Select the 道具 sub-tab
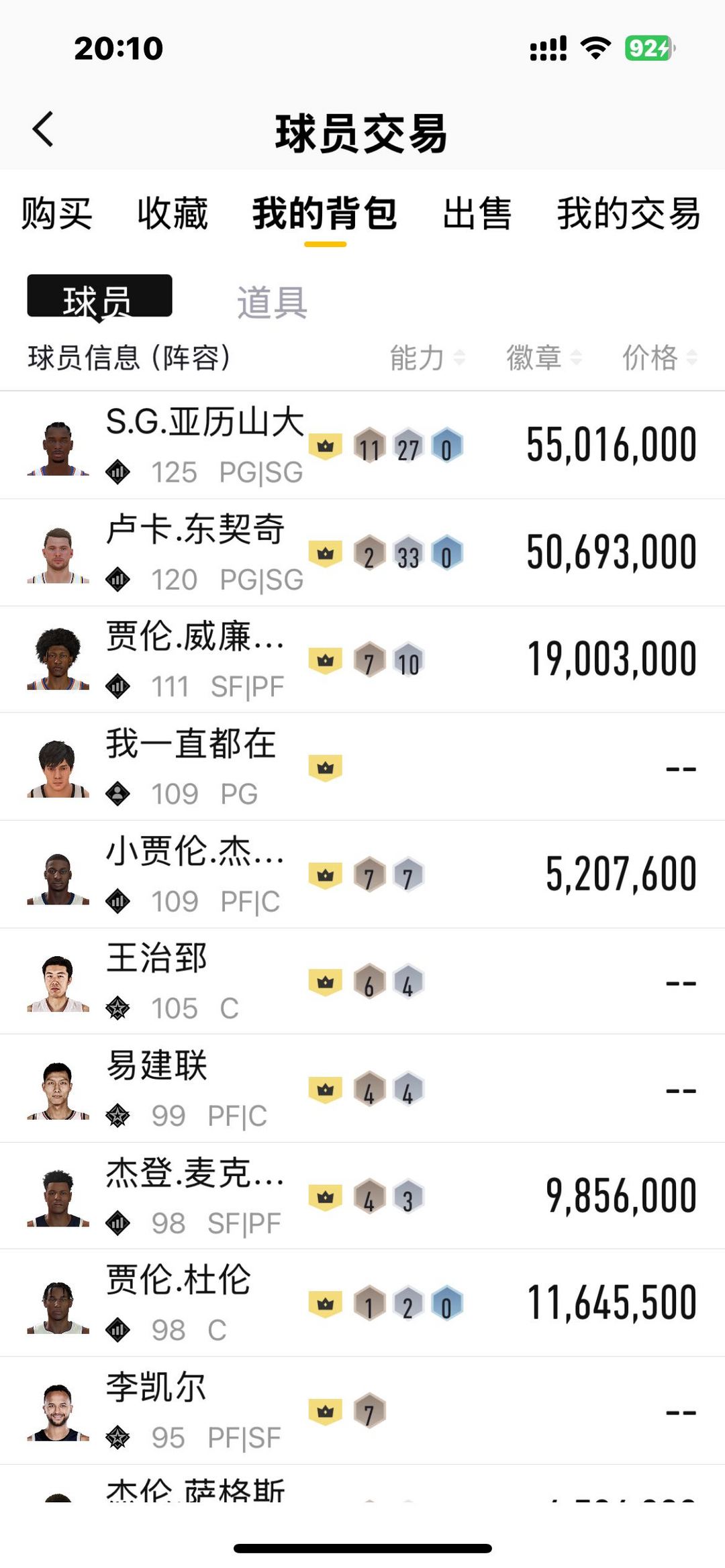 (x=272, y=302)
